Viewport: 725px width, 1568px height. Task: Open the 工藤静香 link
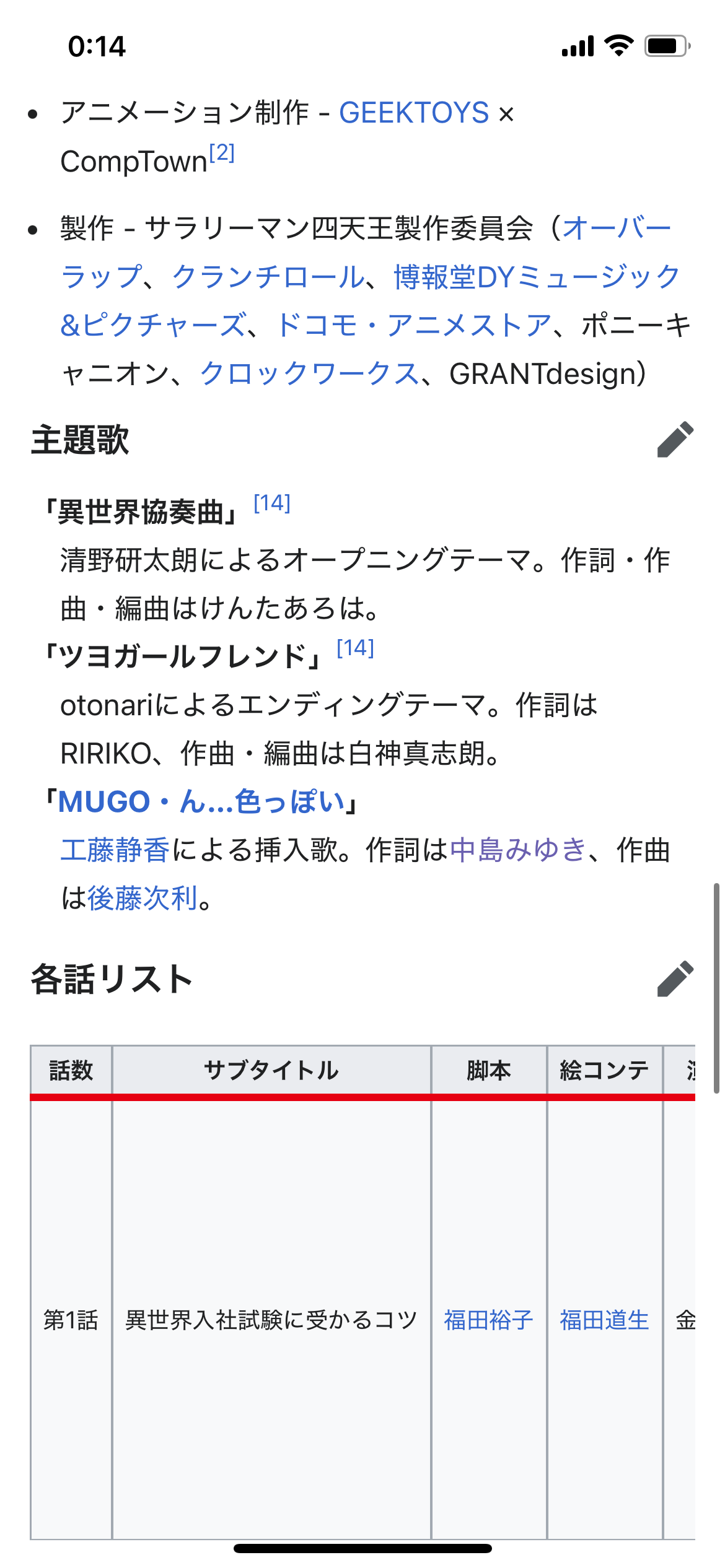coord(115,850)
